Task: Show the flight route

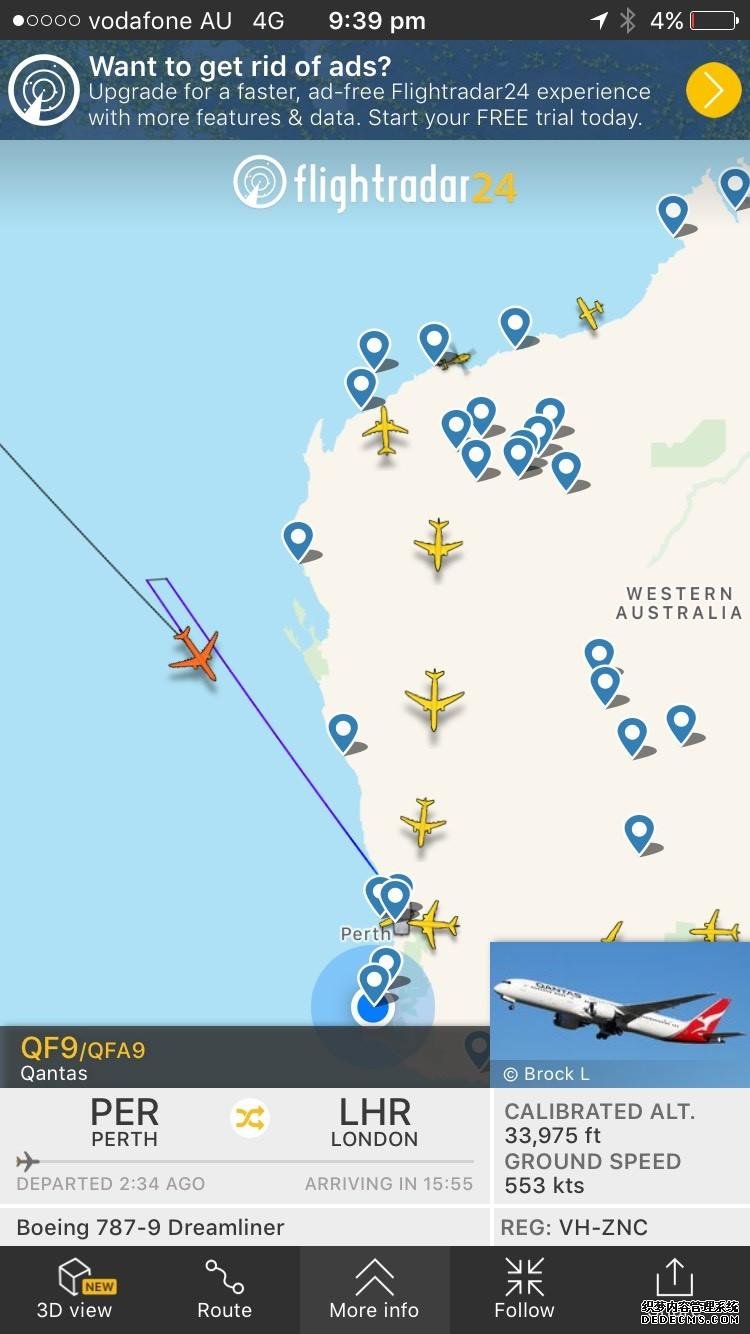Action: pyautogui.click(x=224, y=1290)
